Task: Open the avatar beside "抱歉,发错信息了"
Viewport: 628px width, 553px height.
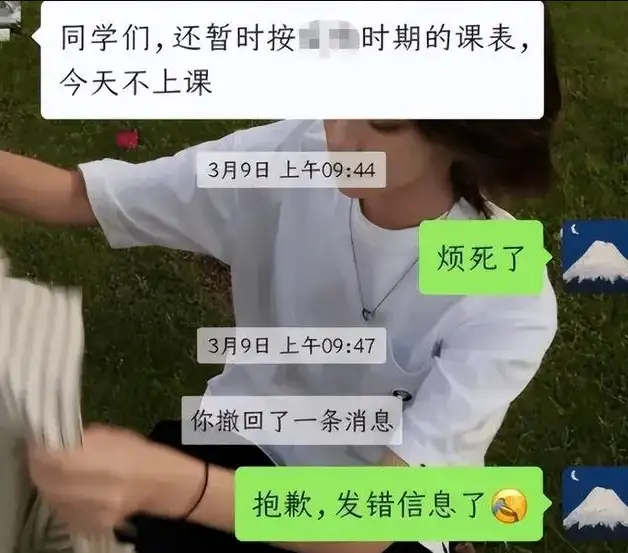Action: tap(595, 504)
